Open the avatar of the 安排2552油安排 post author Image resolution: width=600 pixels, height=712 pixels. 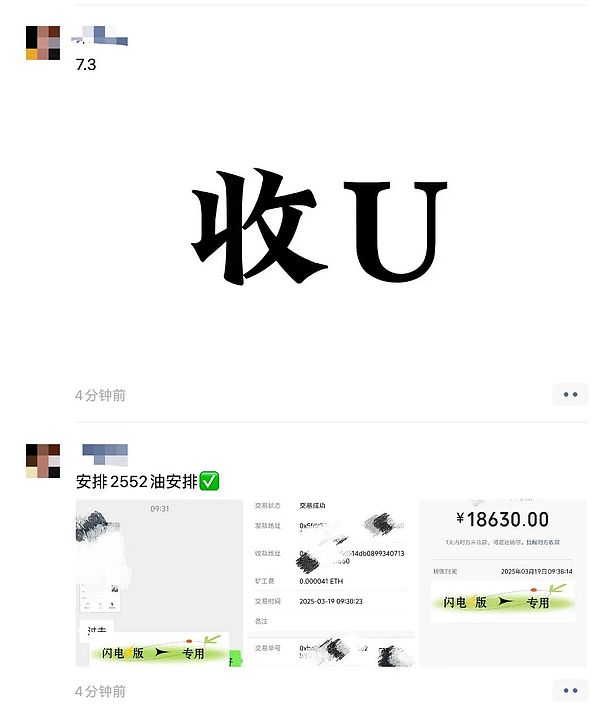click(x=43, y=462)
